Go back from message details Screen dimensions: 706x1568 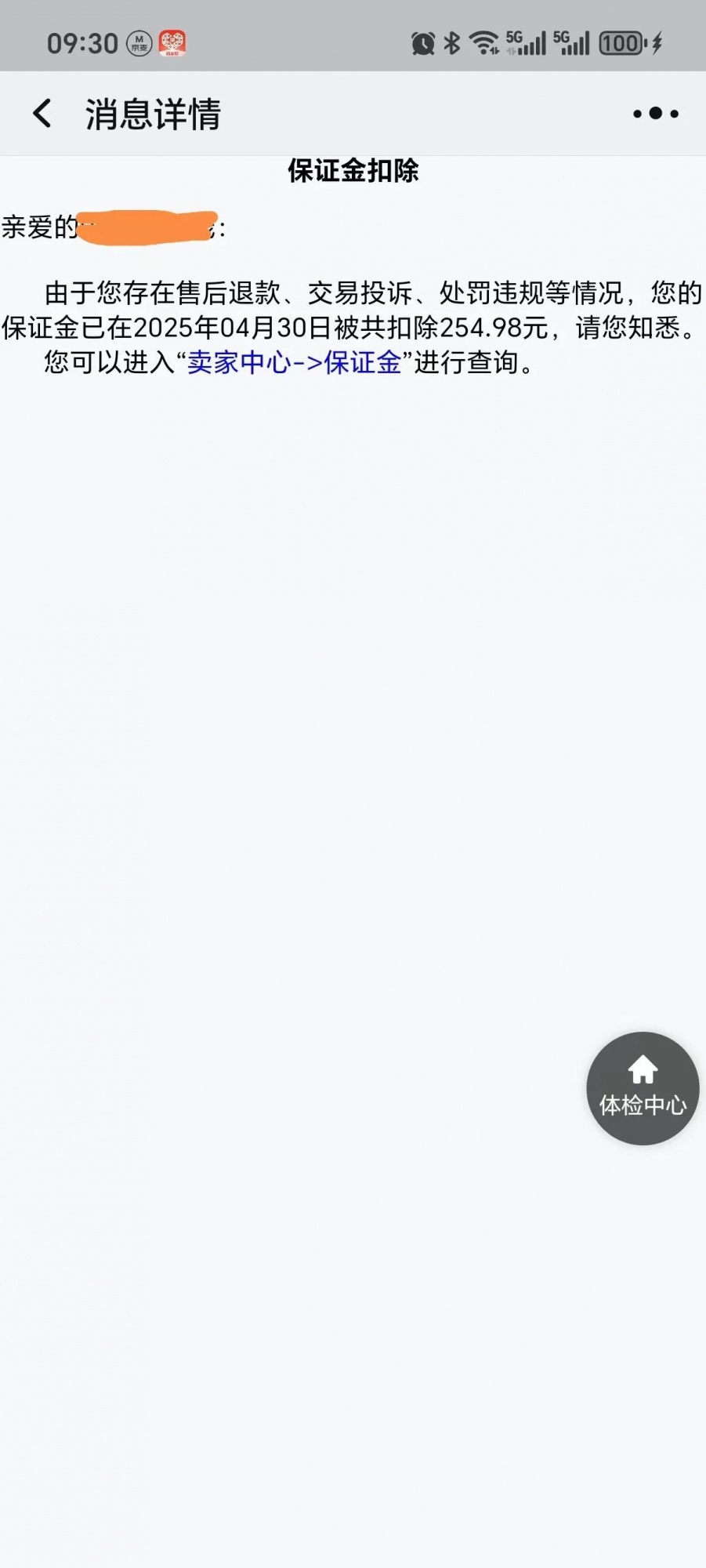coord(42,114)
